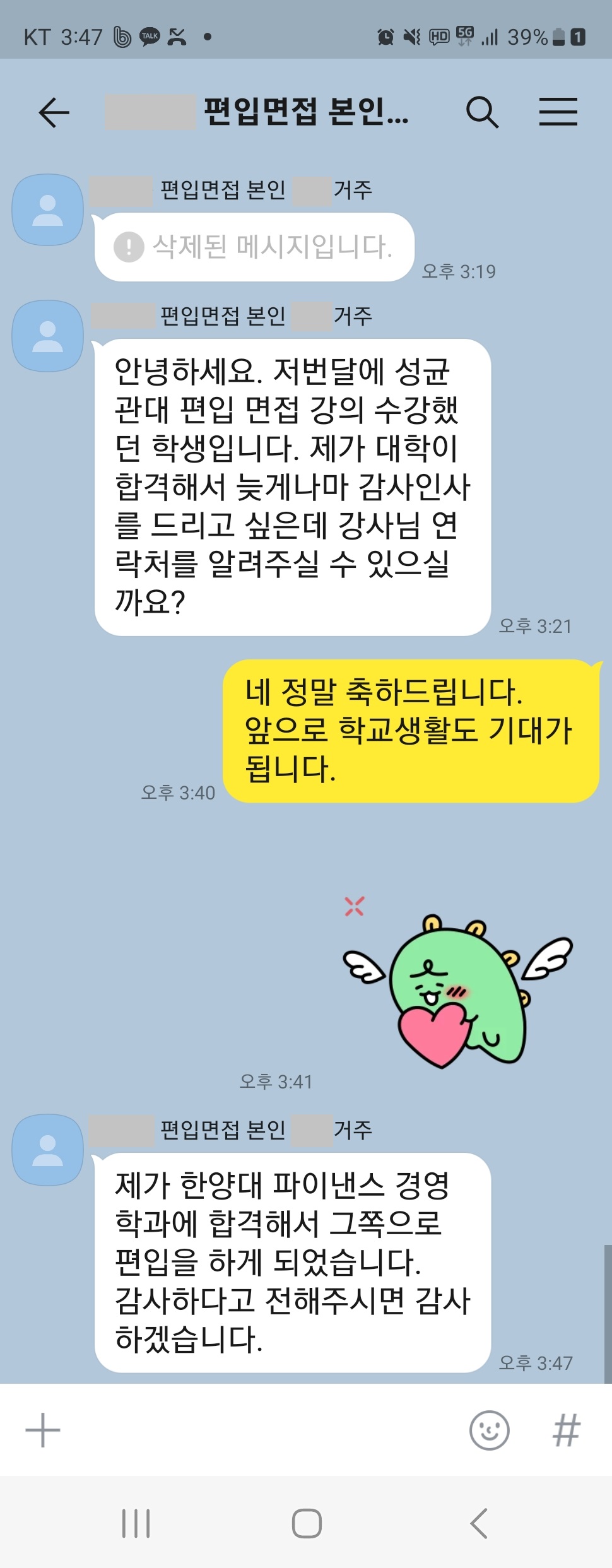Go to the system home screen
Viewport: 612px width, 1568px height.
(x=307, y=1523)
